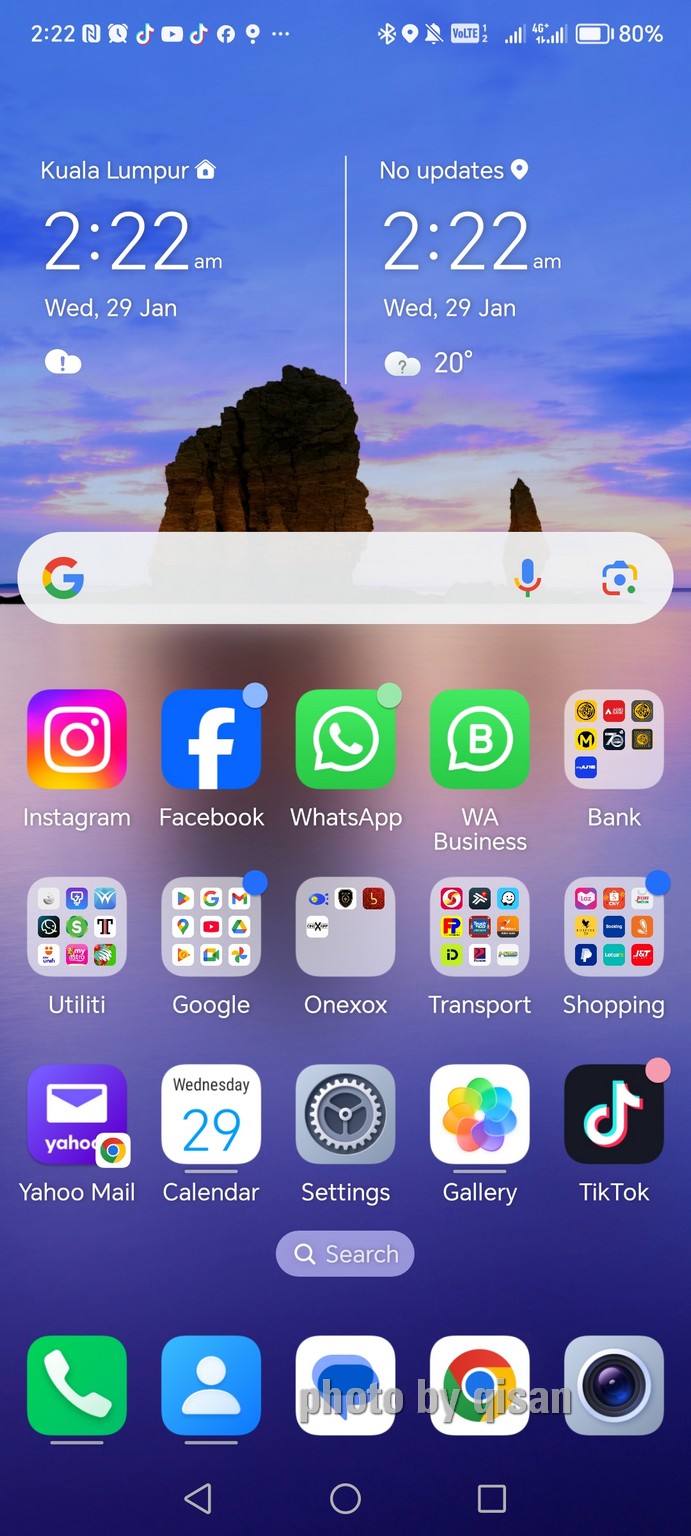This screenshot has width=691, height=1536.
Task: Open the Shopping folder
Action: [x=614, y=927]
